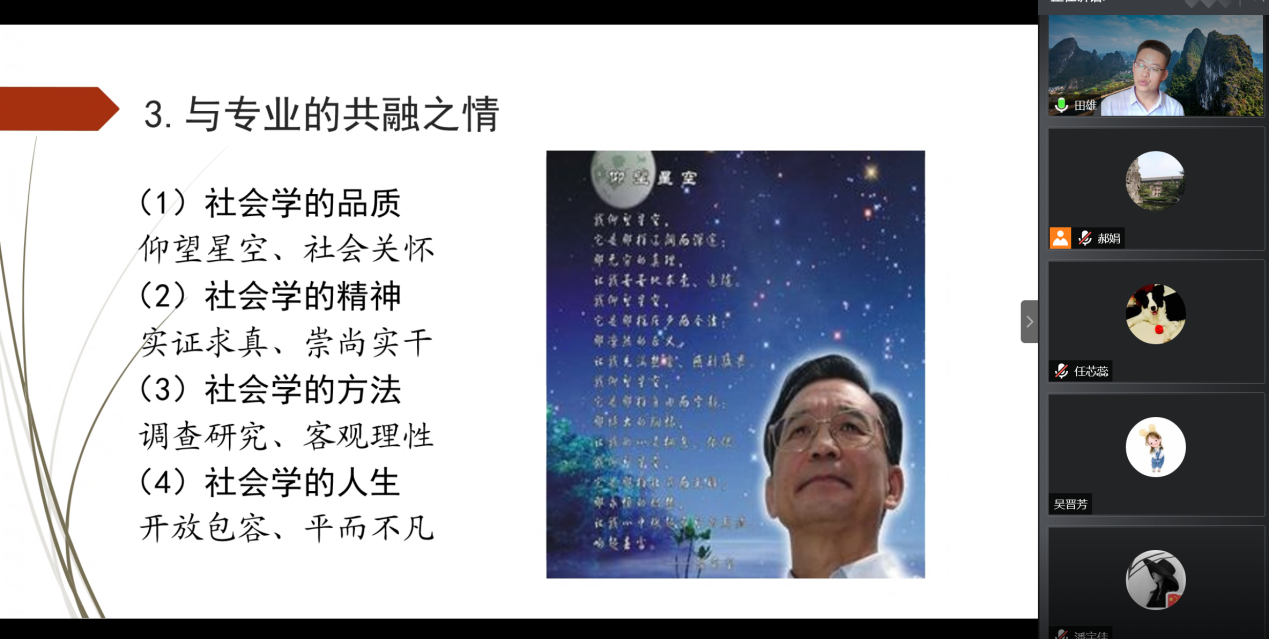Select 任芯蕊's participant tile

pos(1155,320)
